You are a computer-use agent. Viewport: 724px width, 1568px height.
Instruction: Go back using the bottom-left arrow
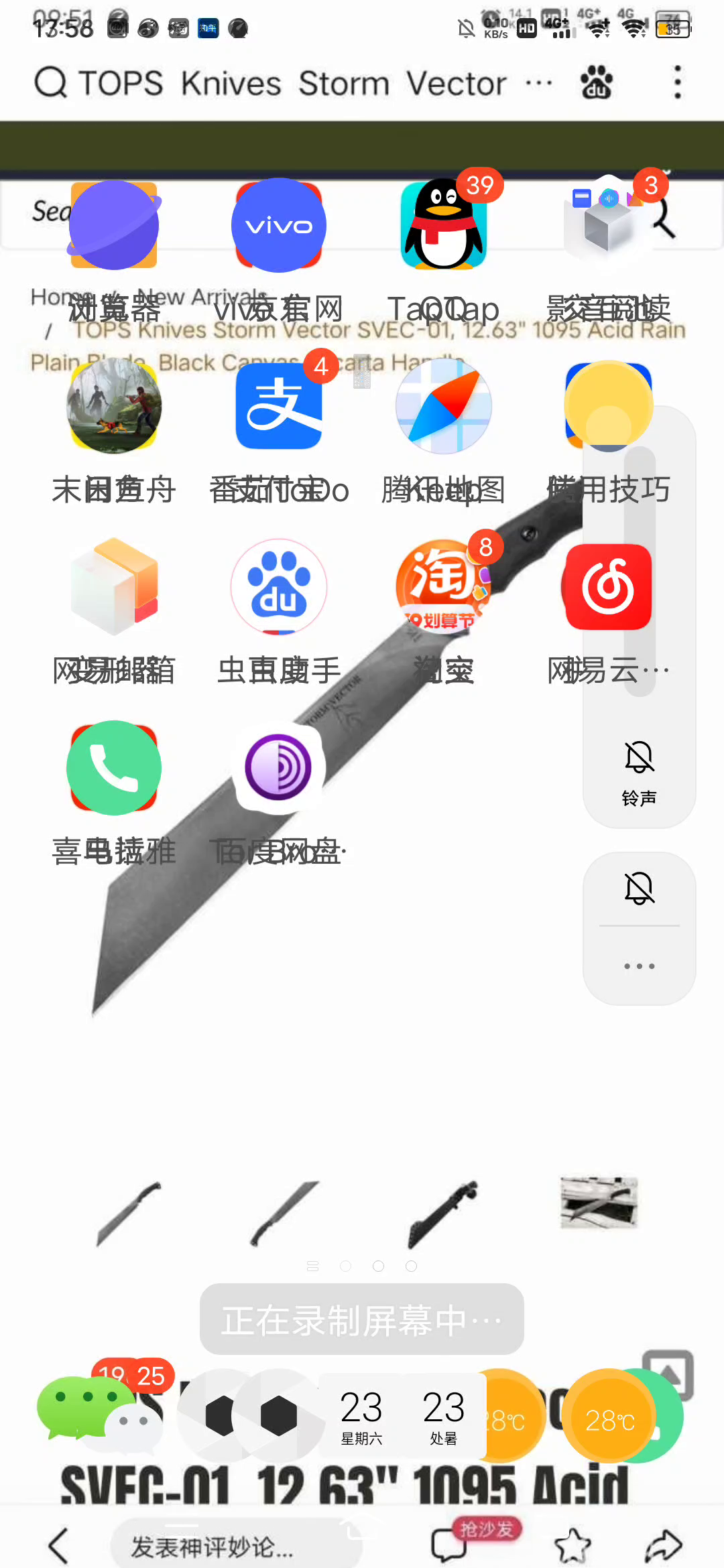coord(59,1546)
